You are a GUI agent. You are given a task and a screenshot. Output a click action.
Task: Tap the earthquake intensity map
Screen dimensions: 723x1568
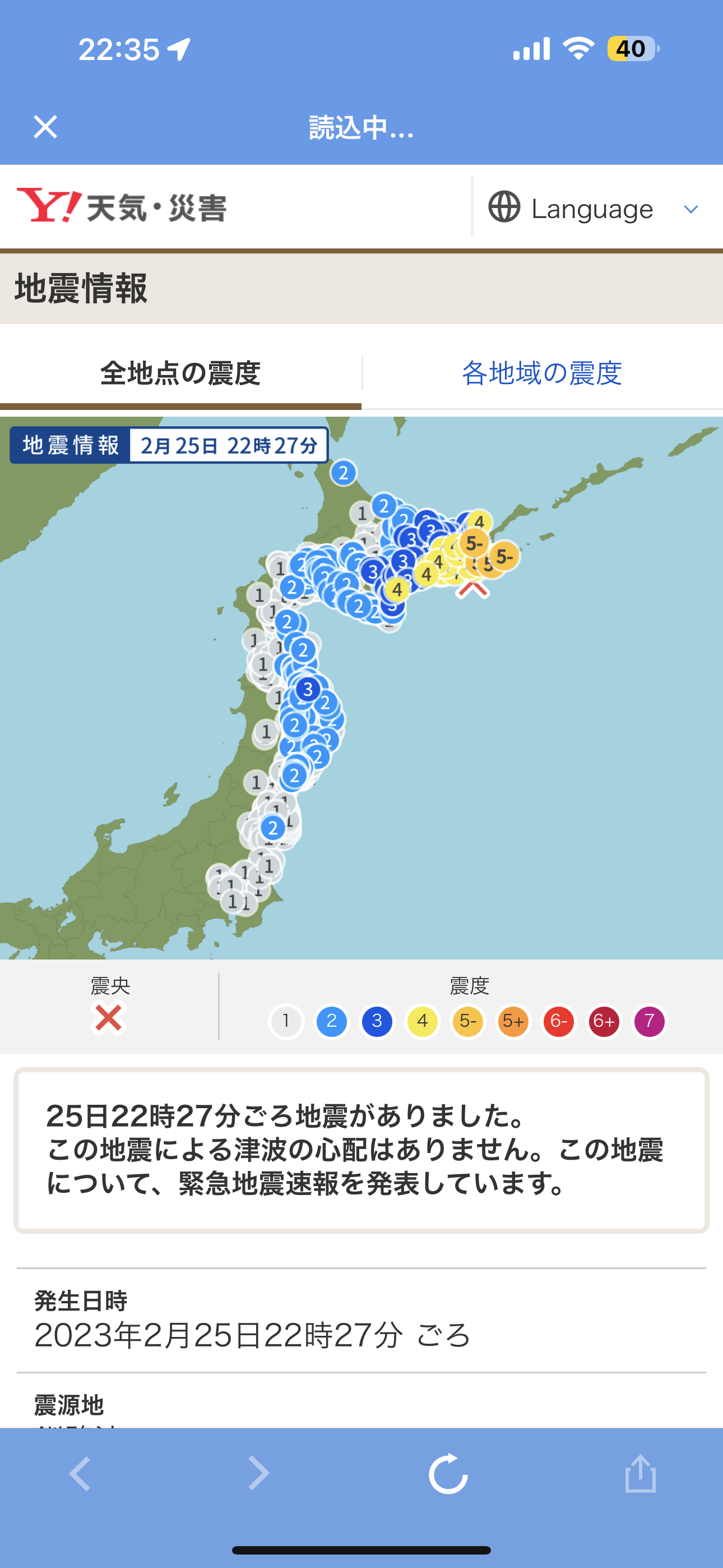361,688
